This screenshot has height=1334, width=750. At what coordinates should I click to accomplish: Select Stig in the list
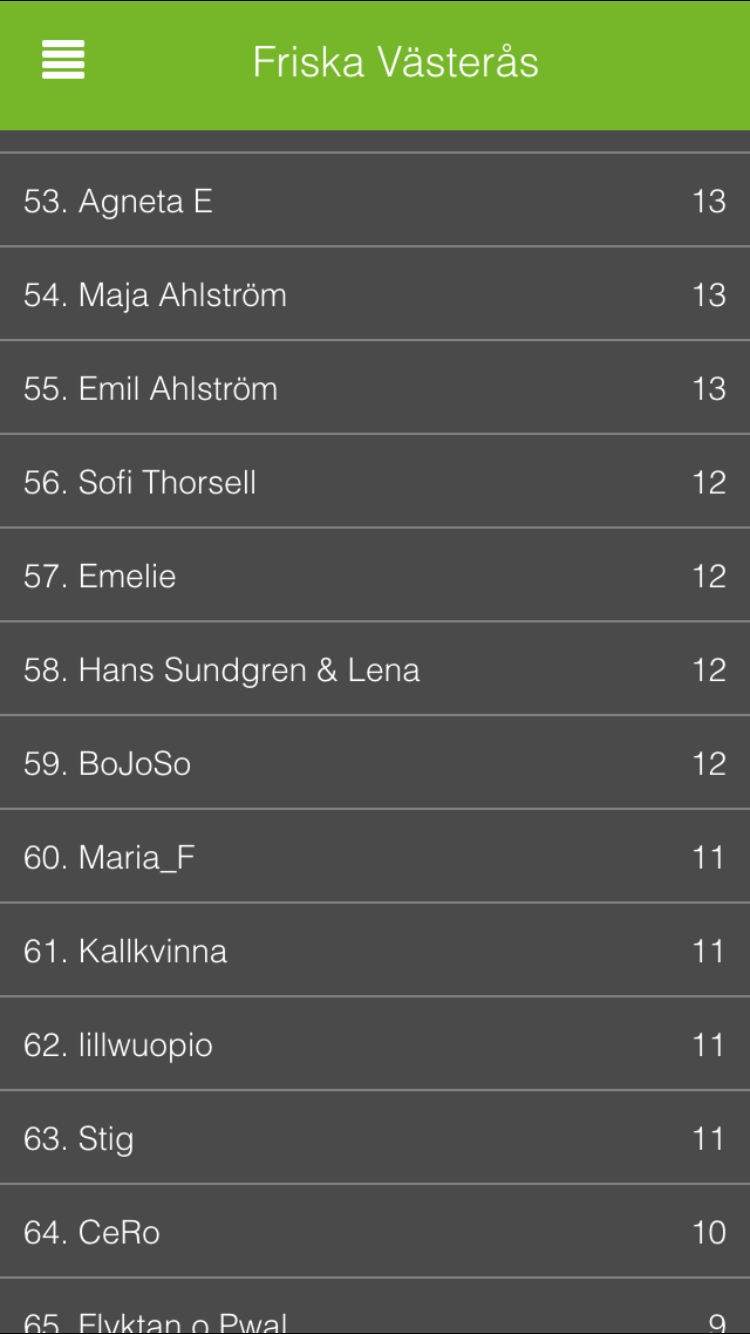[375, 1138]
